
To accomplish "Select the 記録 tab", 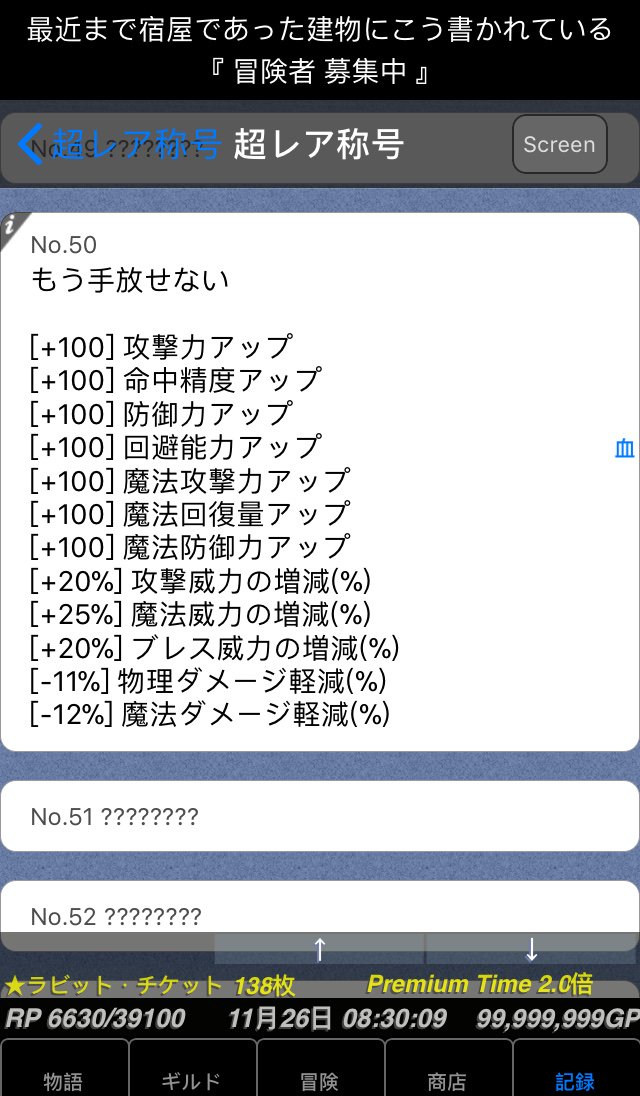I will [576, 1069].
